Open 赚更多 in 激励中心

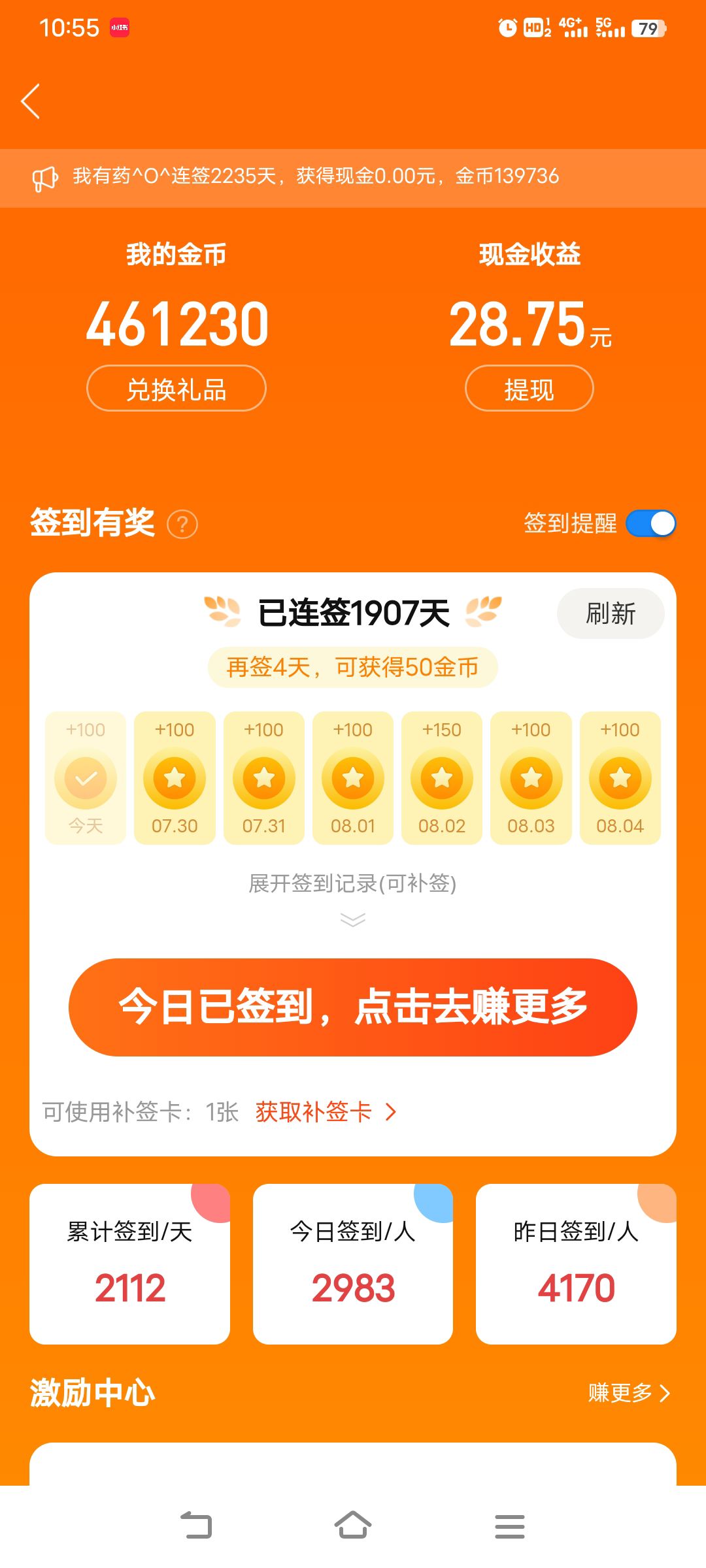629,1392
